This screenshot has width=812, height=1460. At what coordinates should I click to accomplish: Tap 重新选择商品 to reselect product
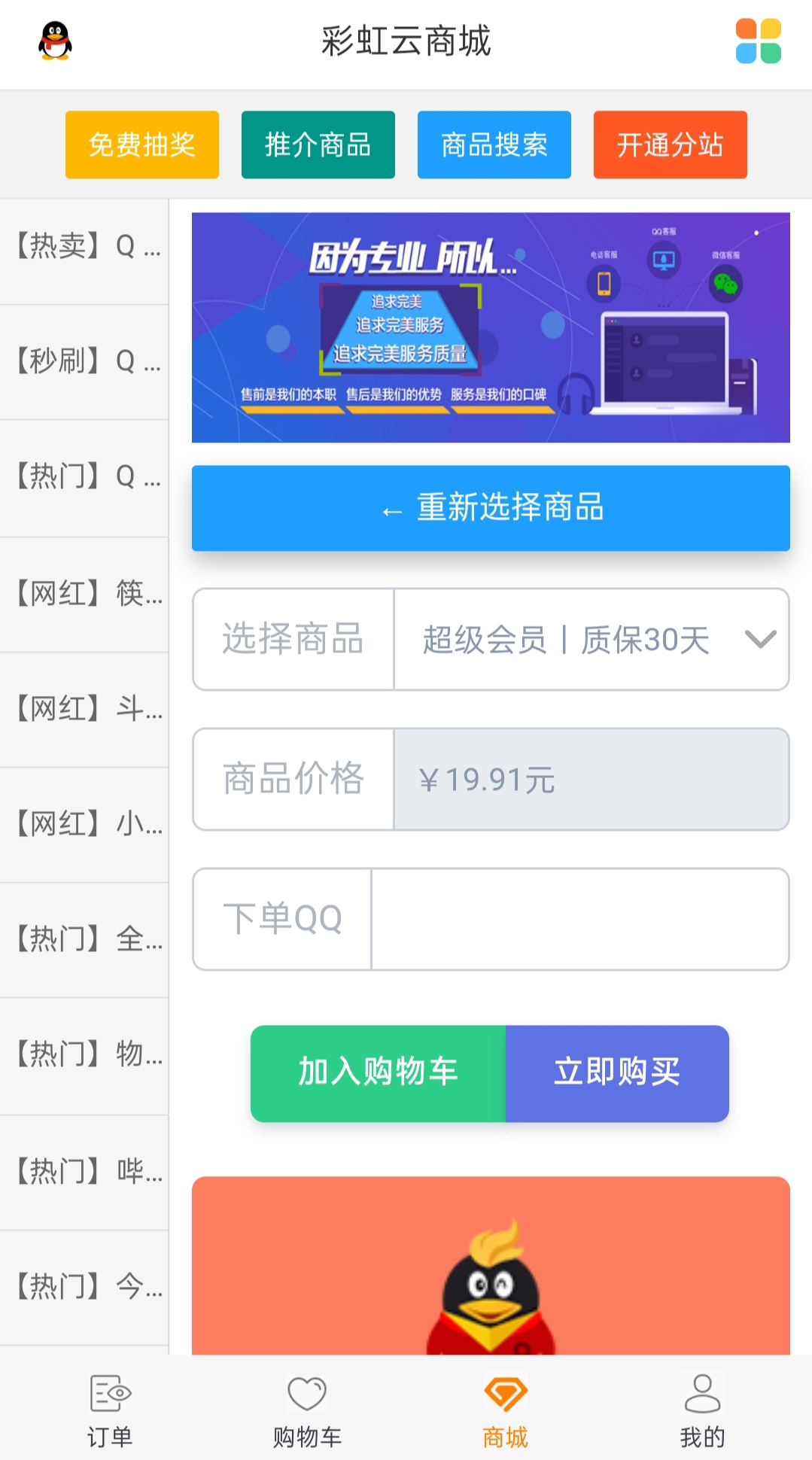pyautogui.click(x=491, y=508)
